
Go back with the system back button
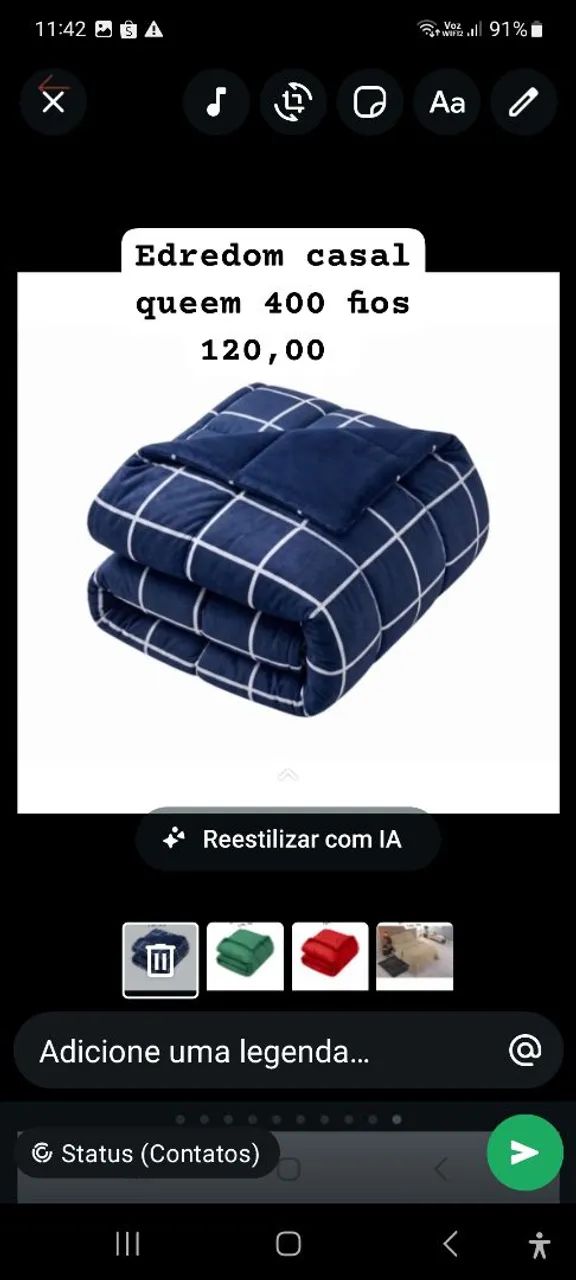click(450, 1243)
